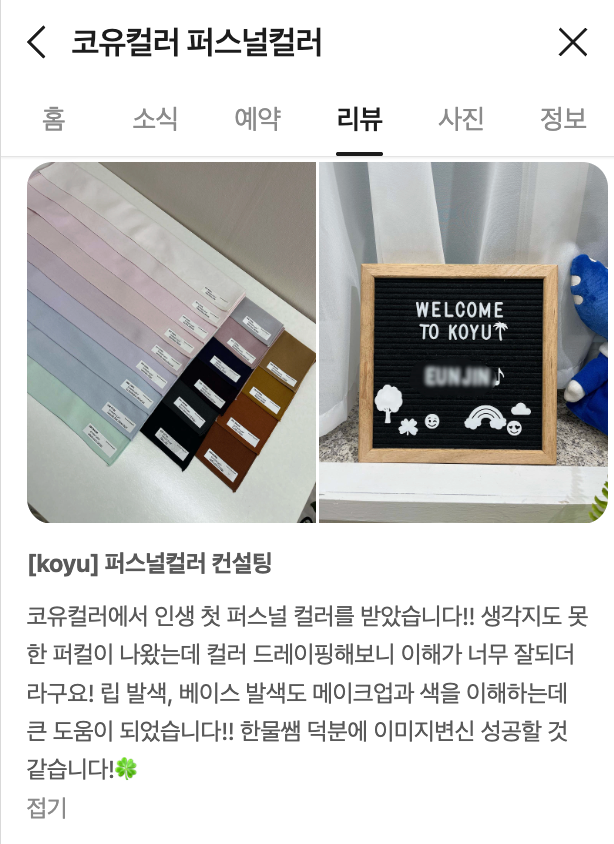Viewport: 614px width, 844px height.
Task: Go back with the arrow icon
Action: click(37, 43)
